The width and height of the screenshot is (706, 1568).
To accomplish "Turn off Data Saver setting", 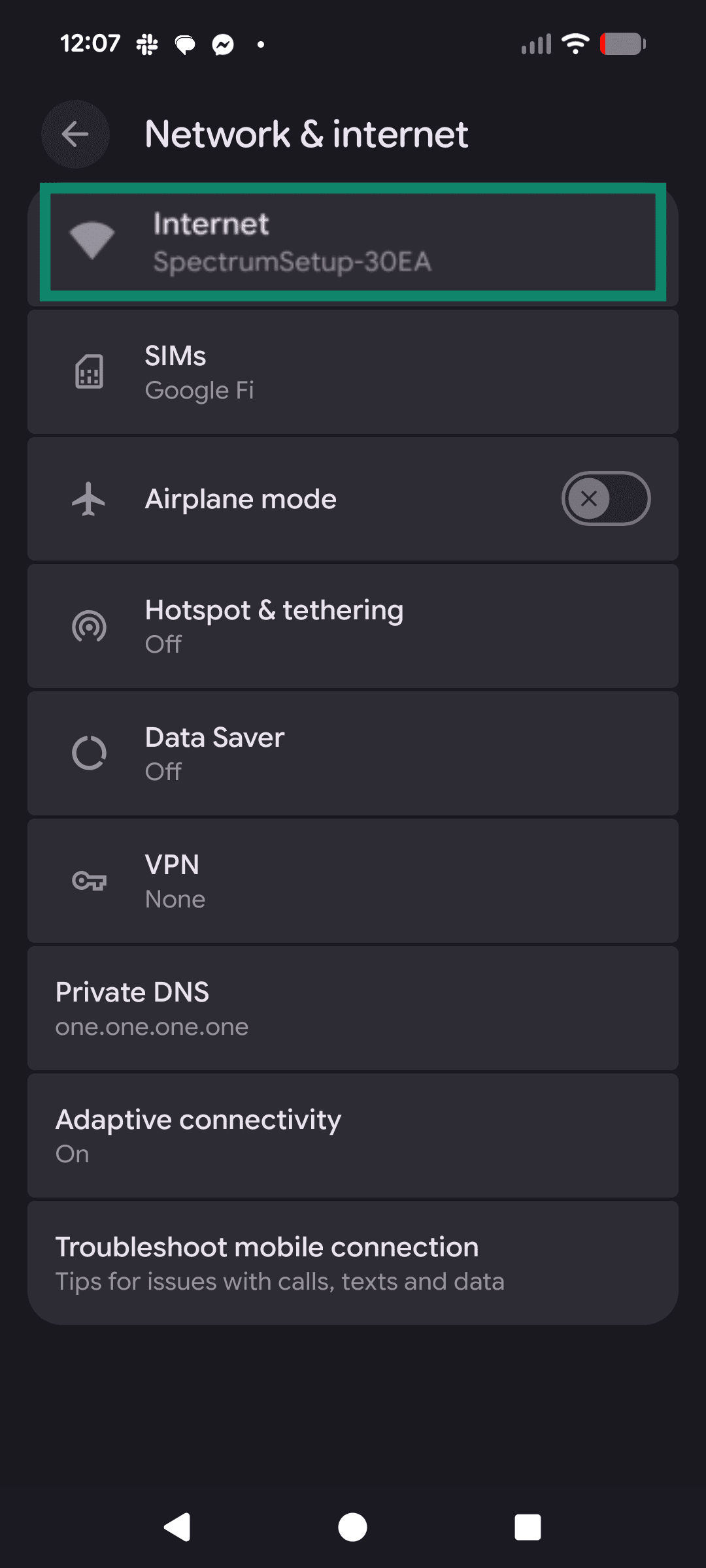I will (x=353, y=753).
